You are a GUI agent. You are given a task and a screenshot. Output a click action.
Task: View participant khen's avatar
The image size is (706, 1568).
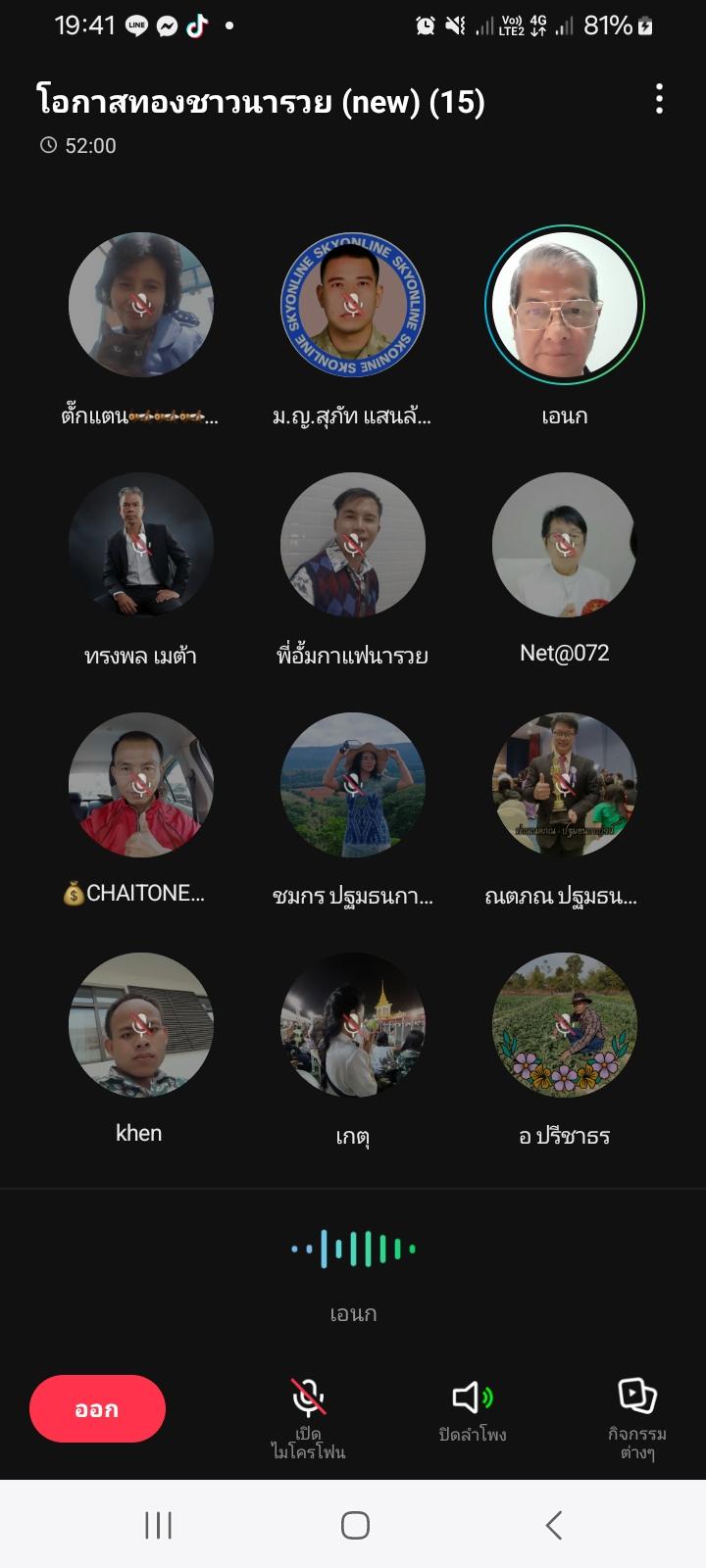click(141, 1024)
